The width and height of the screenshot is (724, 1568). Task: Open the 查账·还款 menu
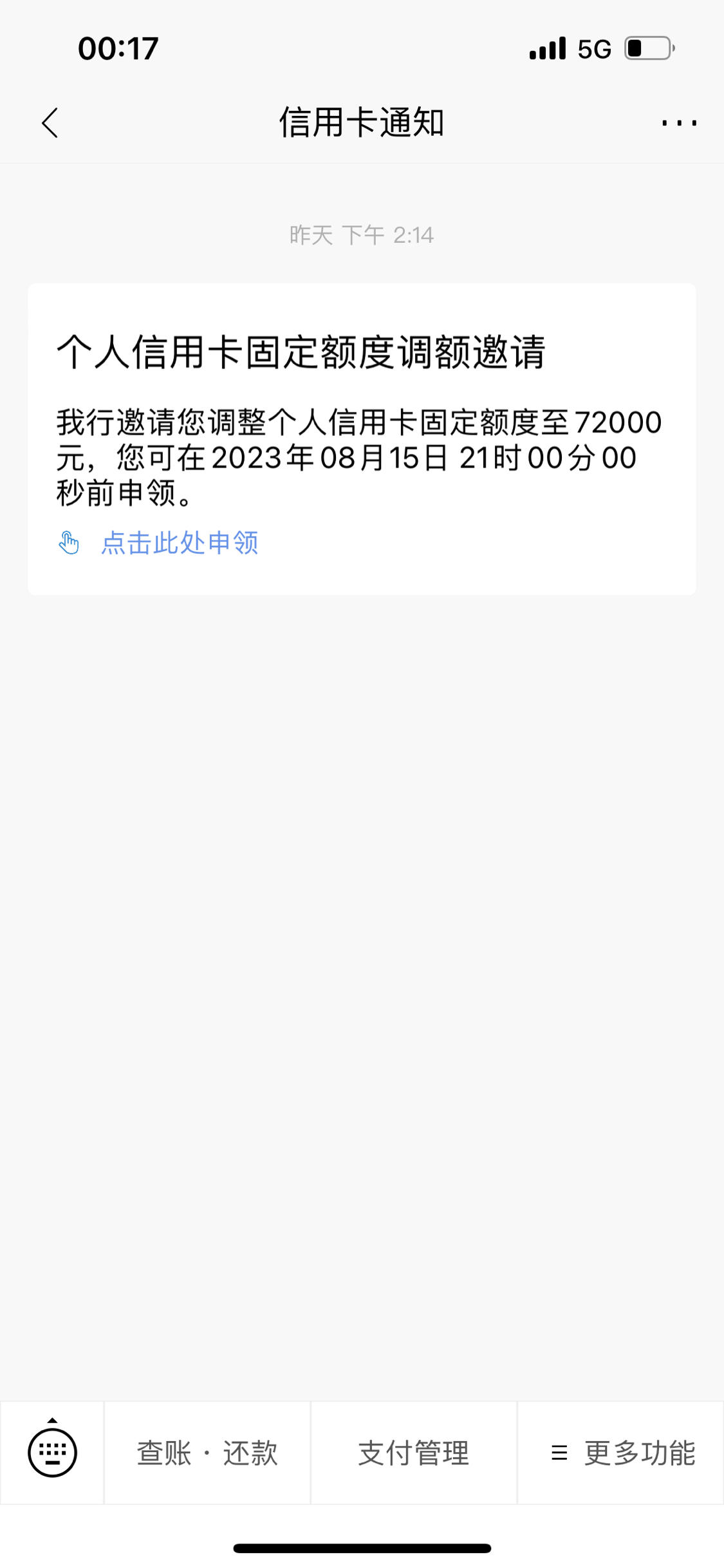[207, 1453]
